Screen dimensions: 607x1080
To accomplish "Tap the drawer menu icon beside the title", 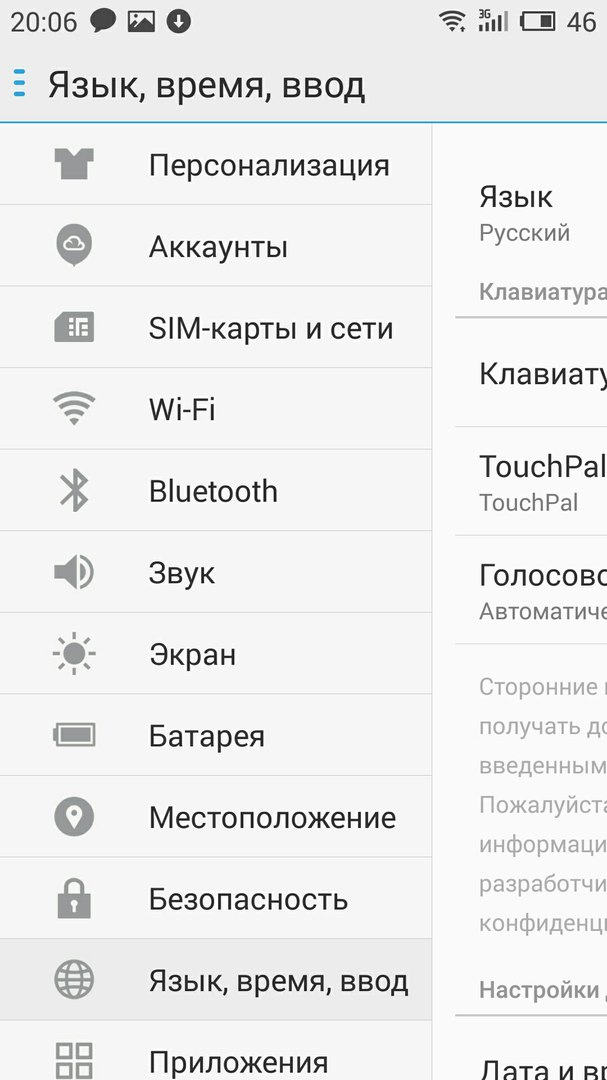I will click(19, 84).
